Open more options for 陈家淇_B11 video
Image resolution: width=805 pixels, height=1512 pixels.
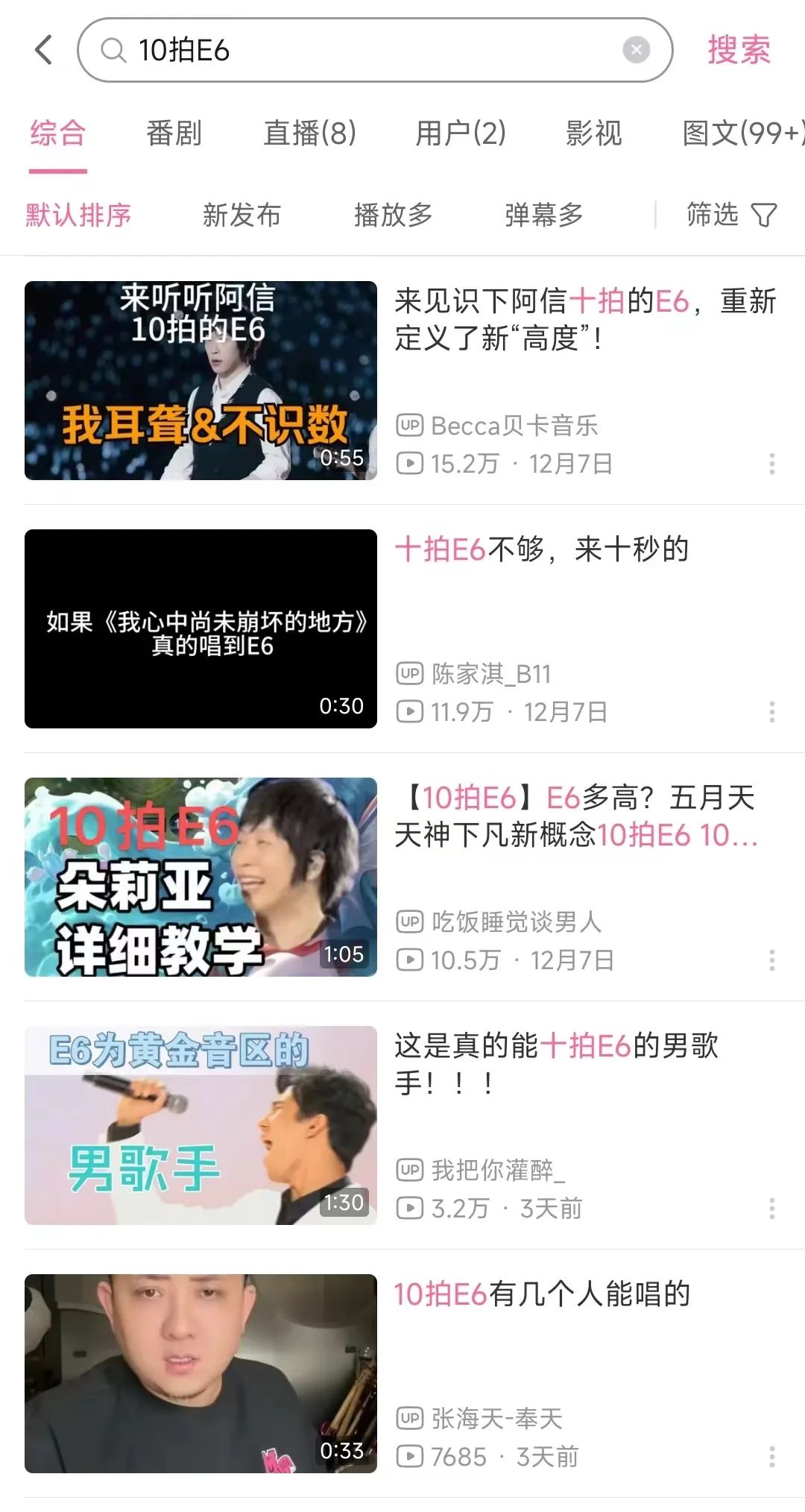pos(772,712)
